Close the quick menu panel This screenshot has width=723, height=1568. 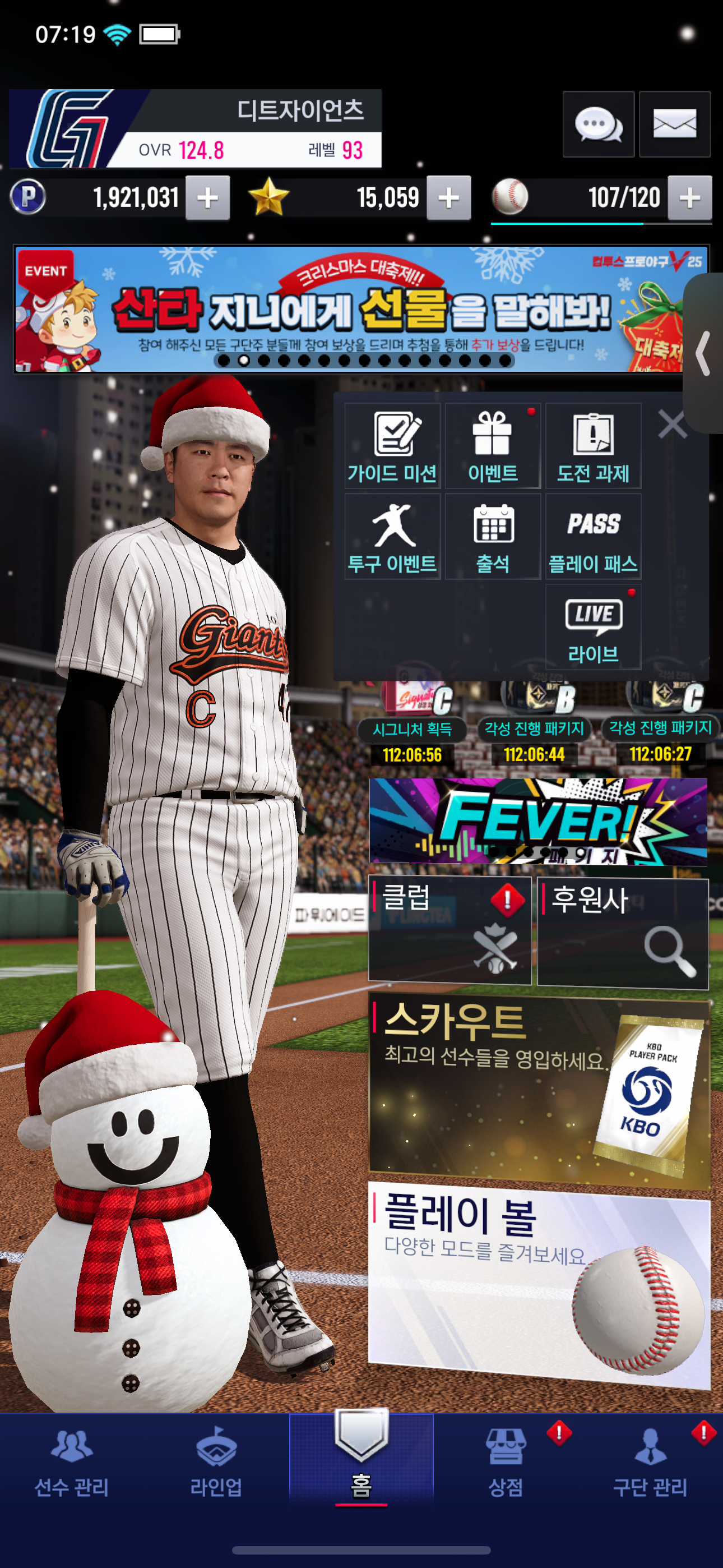tap(672, 423)
